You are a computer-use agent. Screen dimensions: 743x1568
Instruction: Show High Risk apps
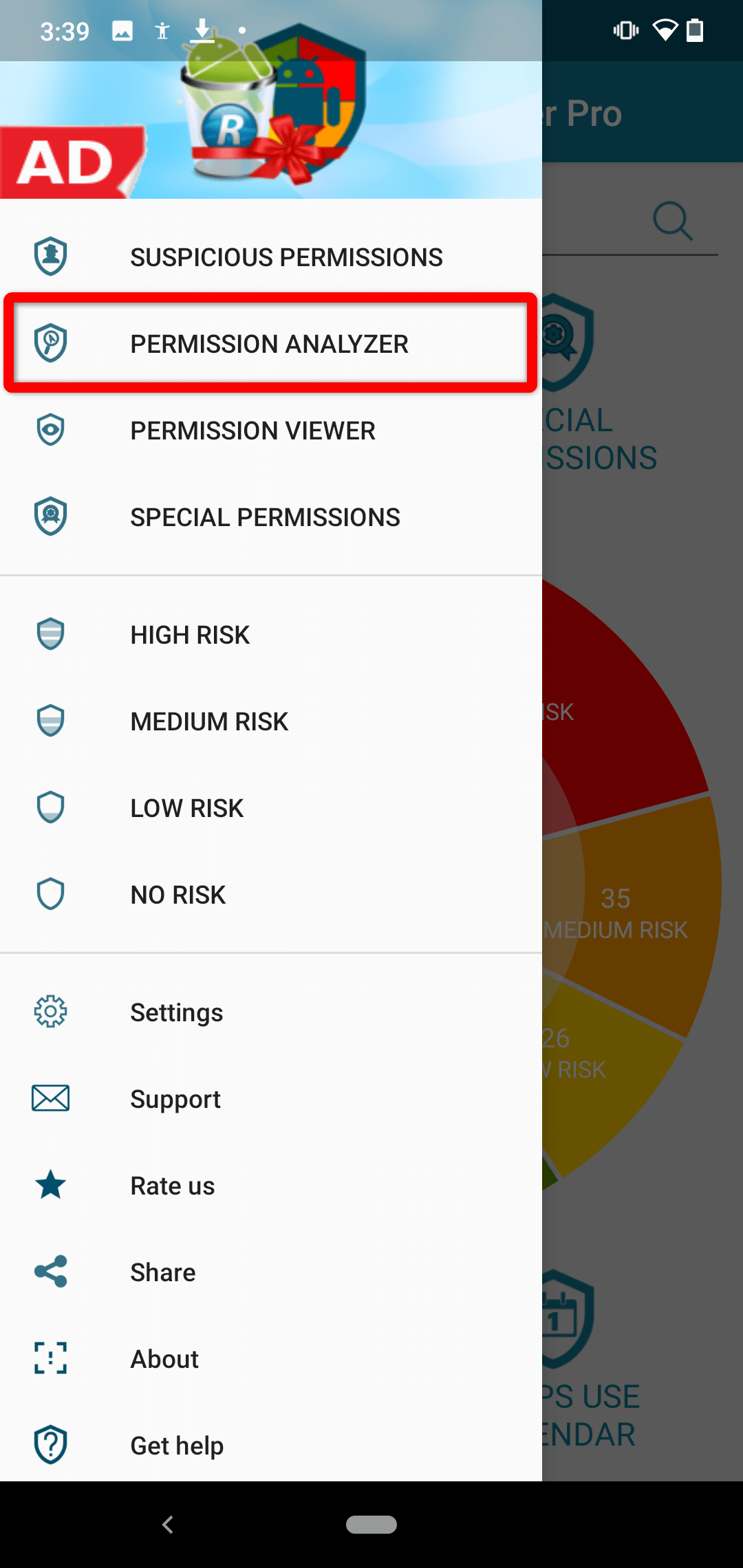271,634
